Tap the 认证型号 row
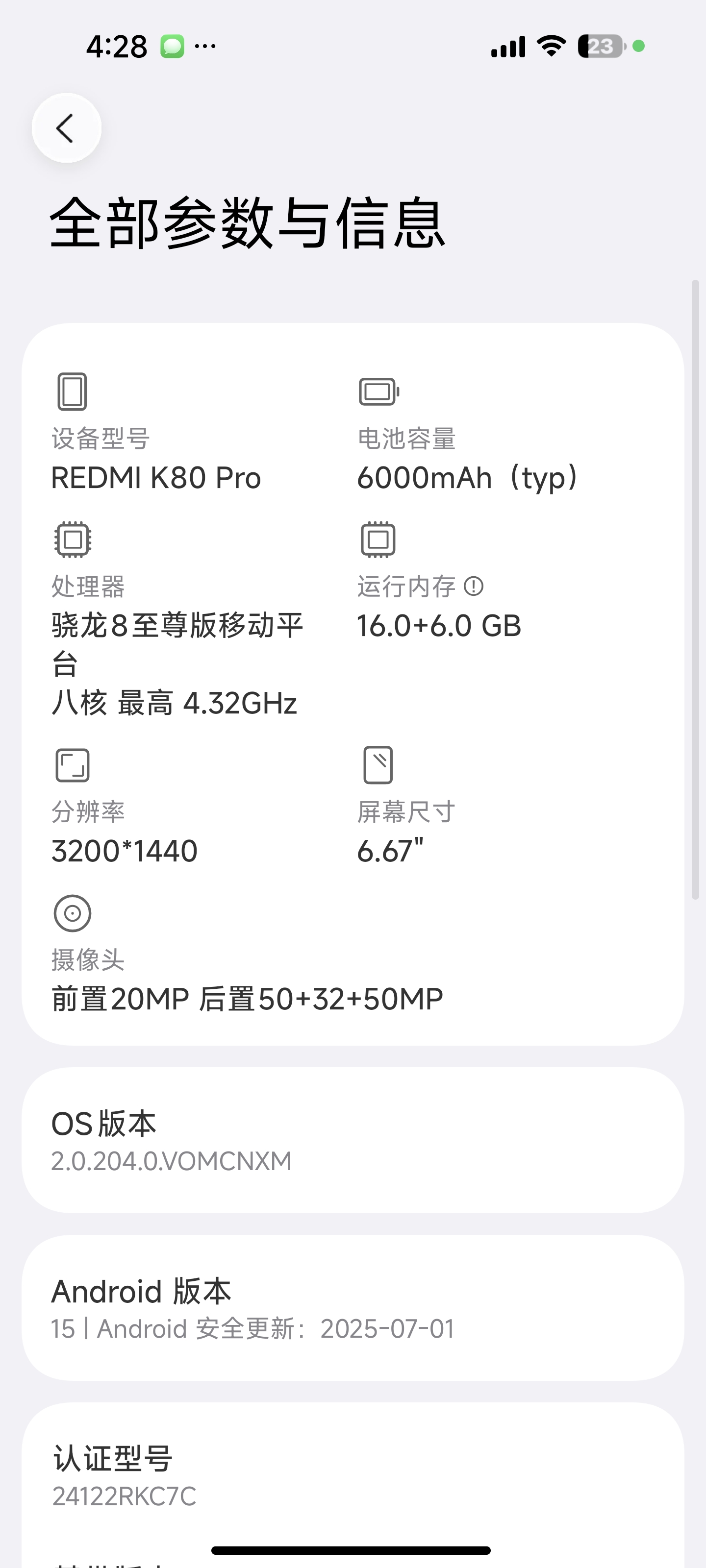The image size is (706, 1568). (353, 1476)
